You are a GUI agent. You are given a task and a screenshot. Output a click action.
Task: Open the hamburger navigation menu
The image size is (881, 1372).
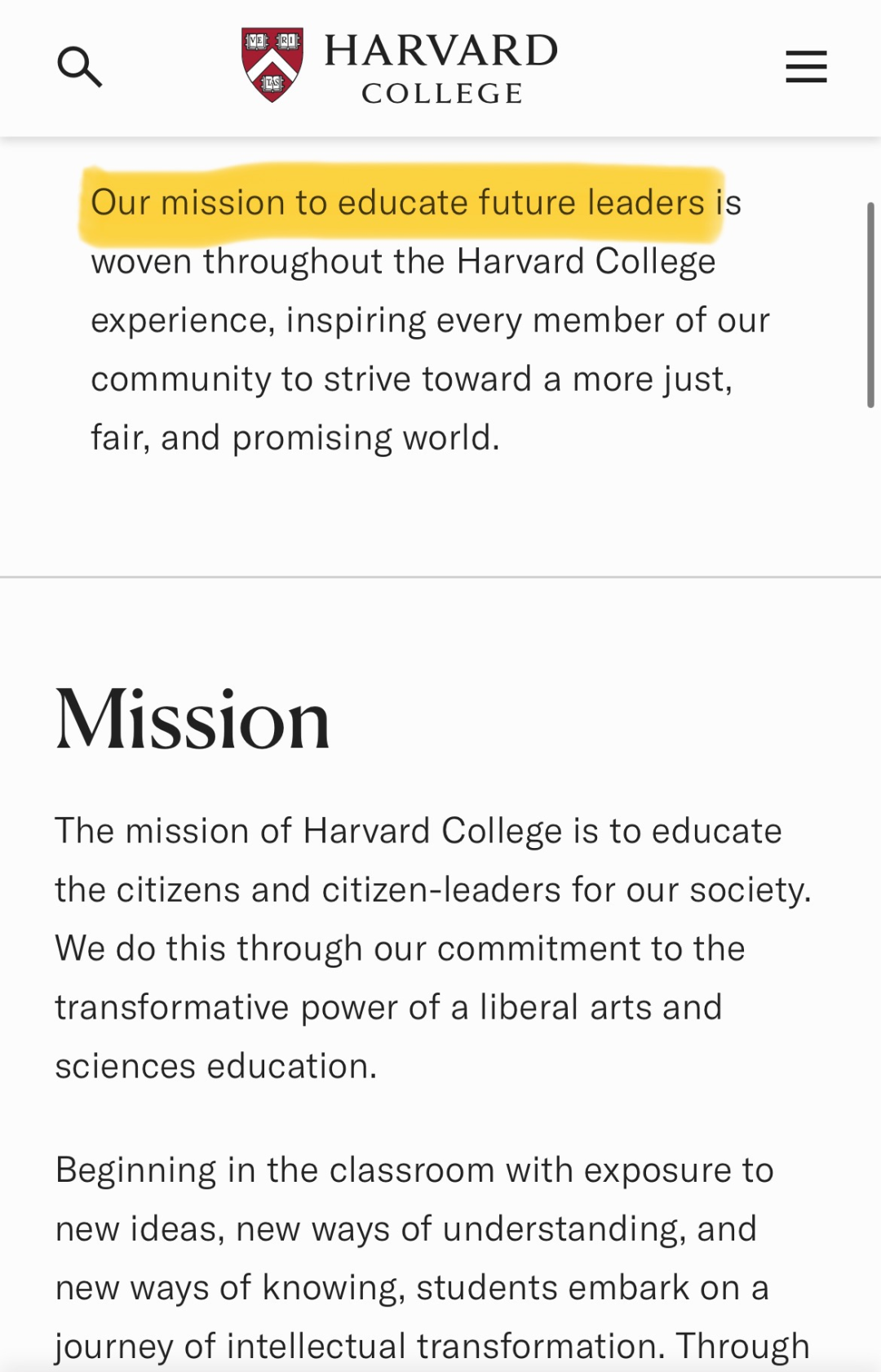coord(806,66)
